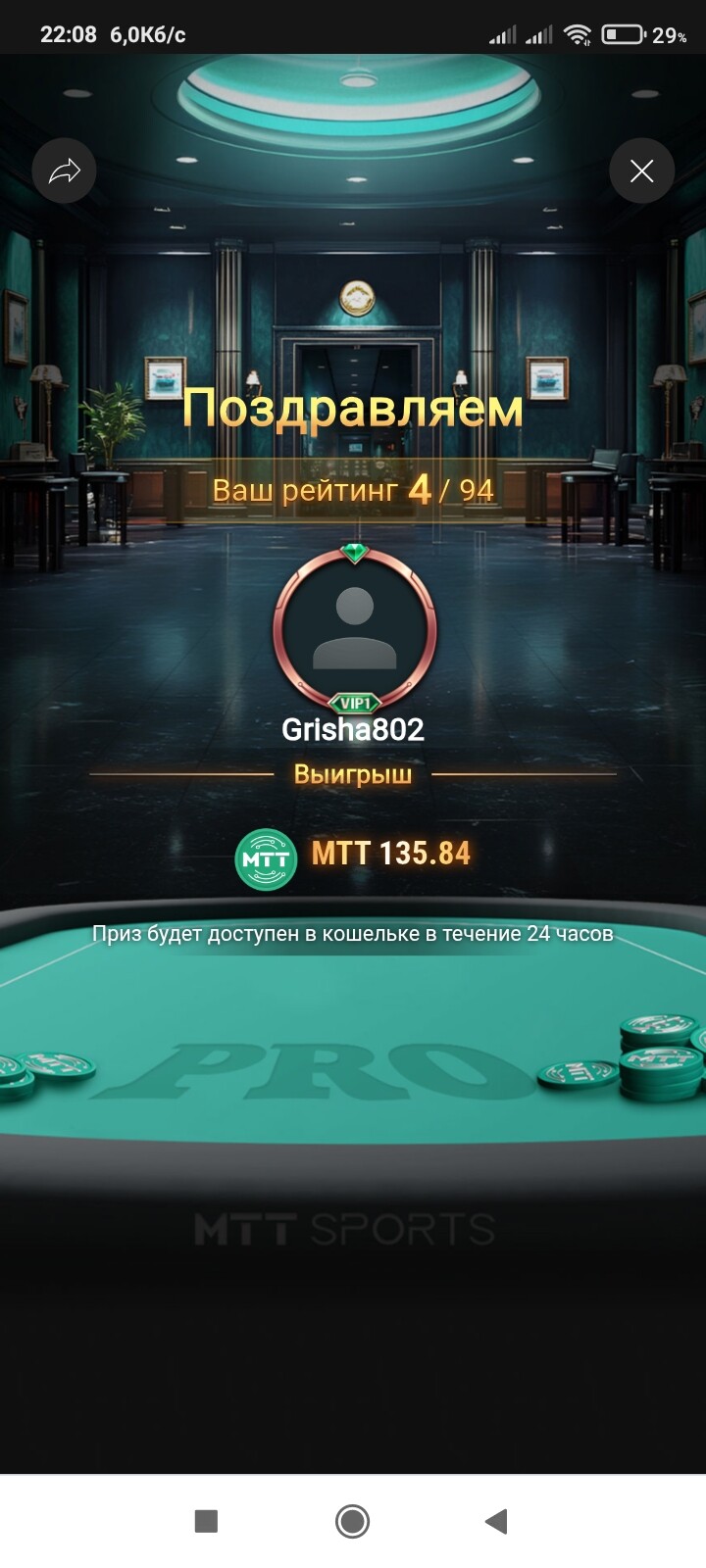
Task: Close the congratulations screen
Action: (x=642, y=171)
